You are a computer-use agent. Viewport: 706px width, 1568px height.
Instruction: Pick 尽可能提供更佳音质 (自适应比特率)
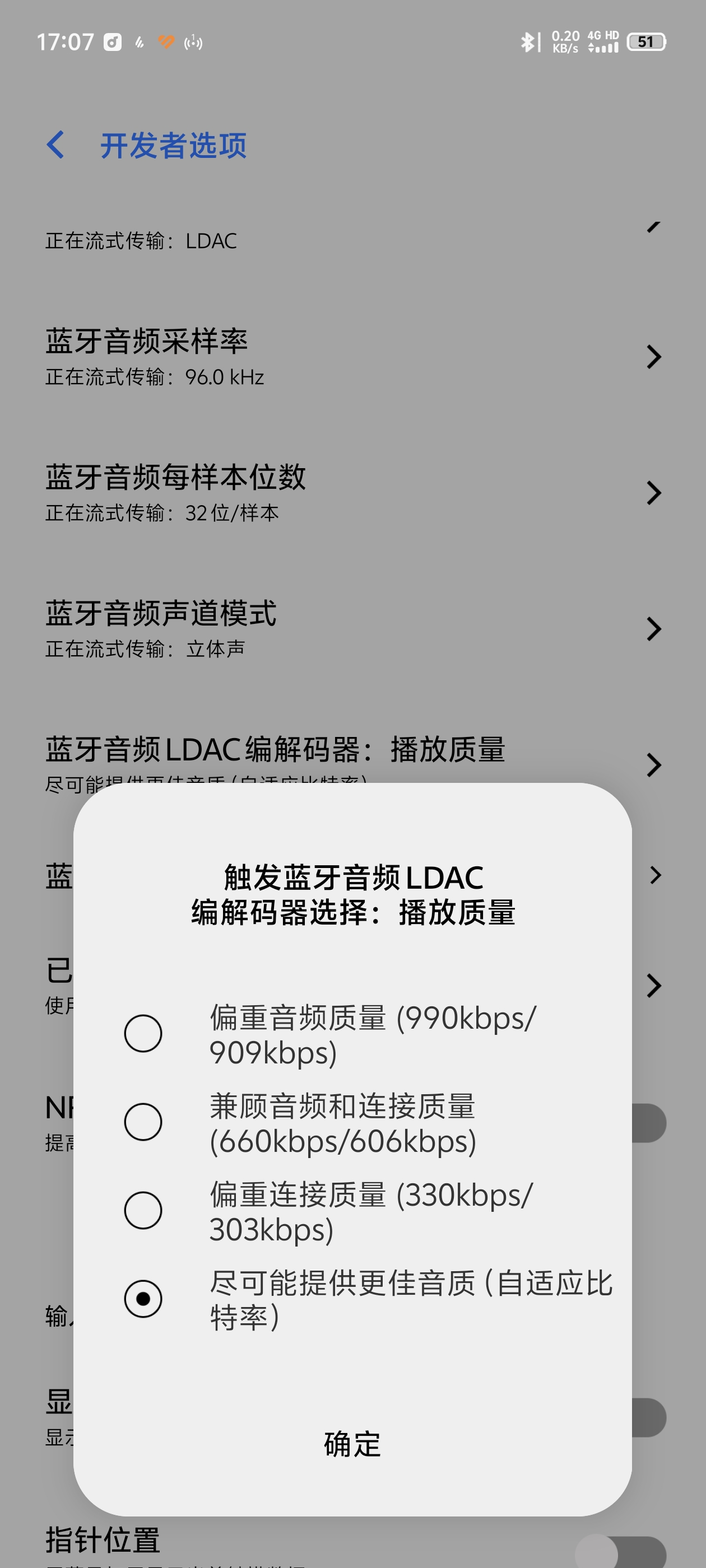pos(142,1299)
